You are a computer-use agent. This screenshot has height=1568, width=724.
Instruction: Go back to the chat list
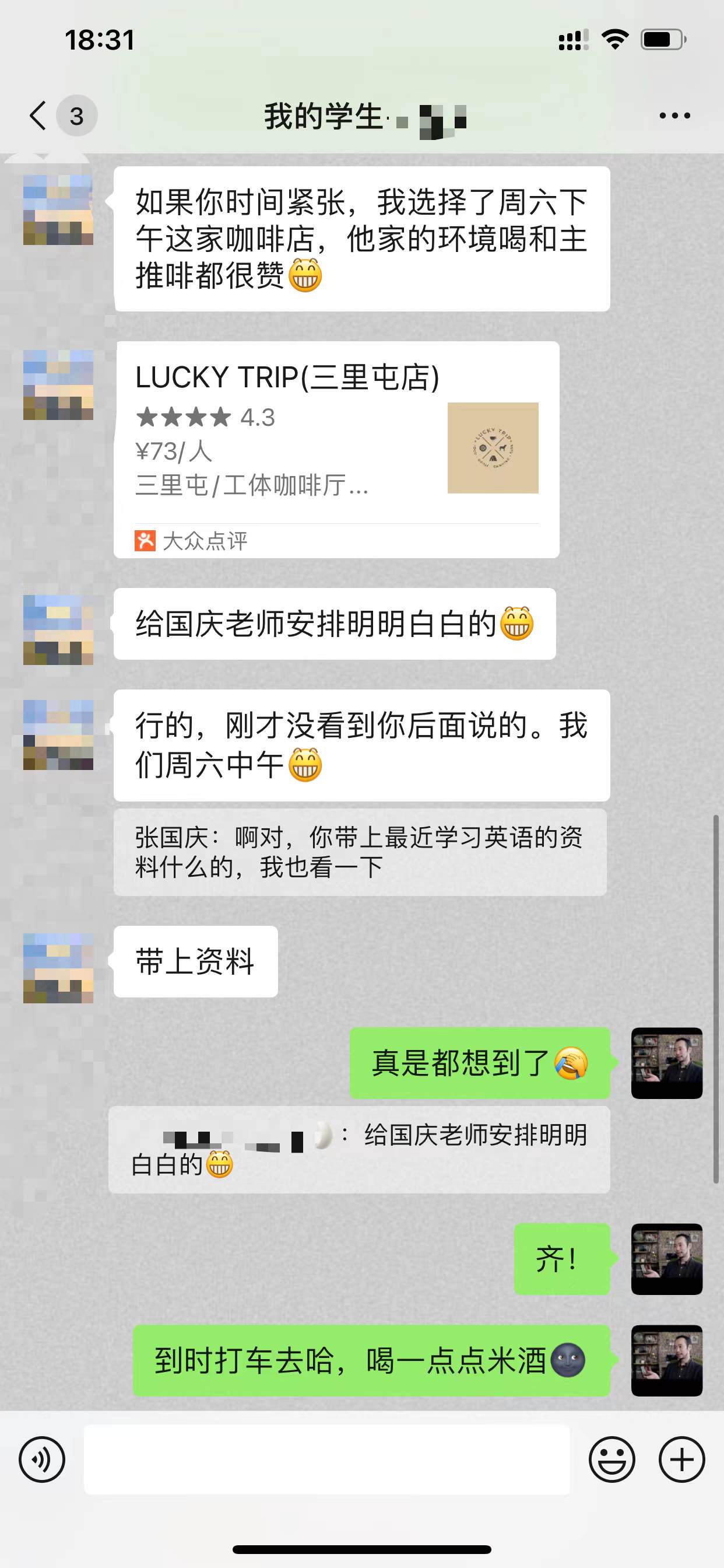point(38,116)
